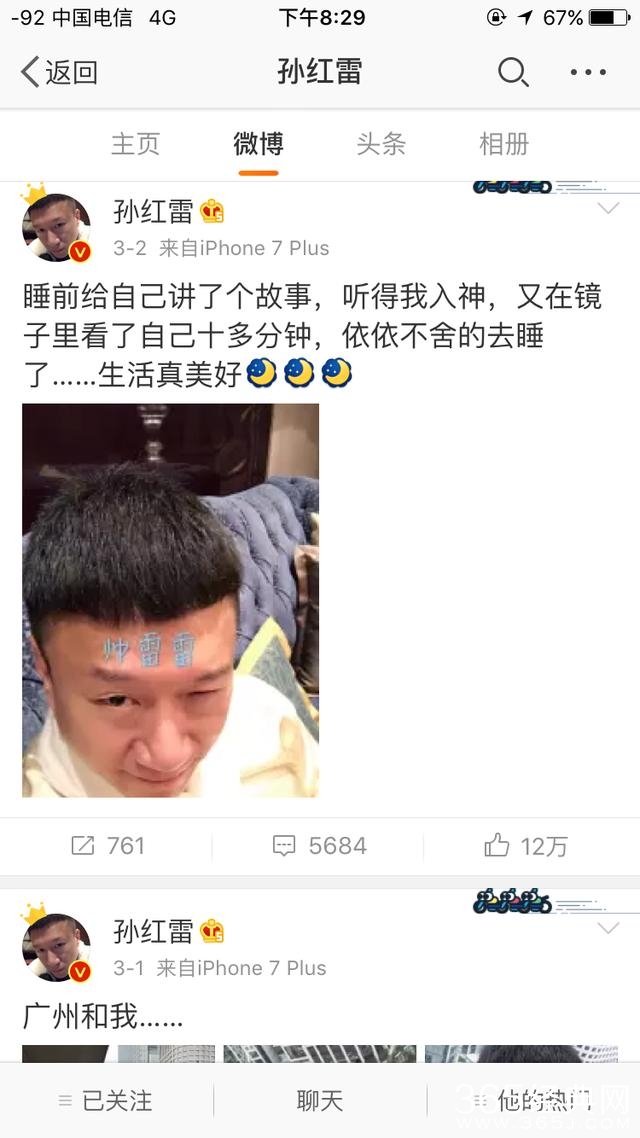
Task: Like the post with 12万 likes
Action: (526, 846)
